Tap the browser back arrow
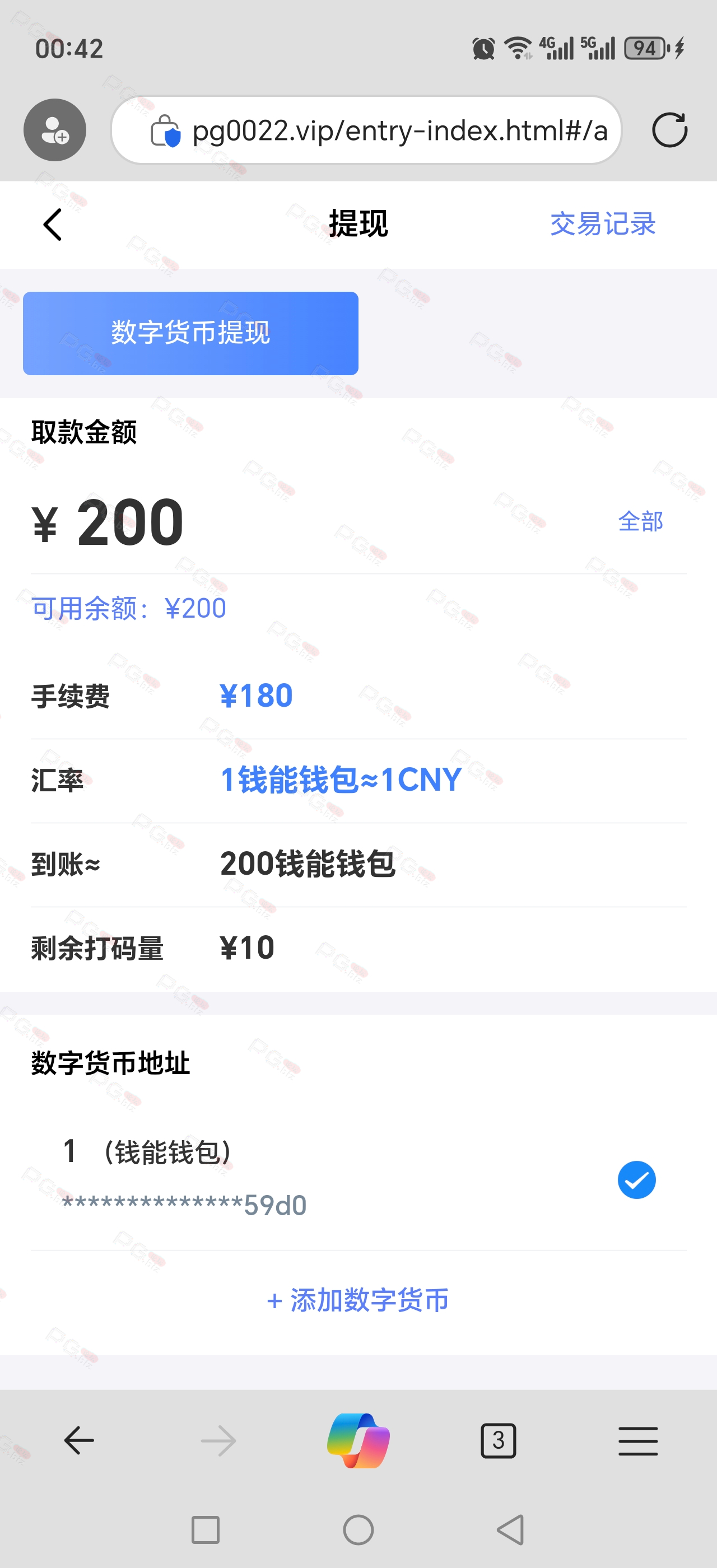Viewport: 717px width, 1568px height. coord(79,1440)
